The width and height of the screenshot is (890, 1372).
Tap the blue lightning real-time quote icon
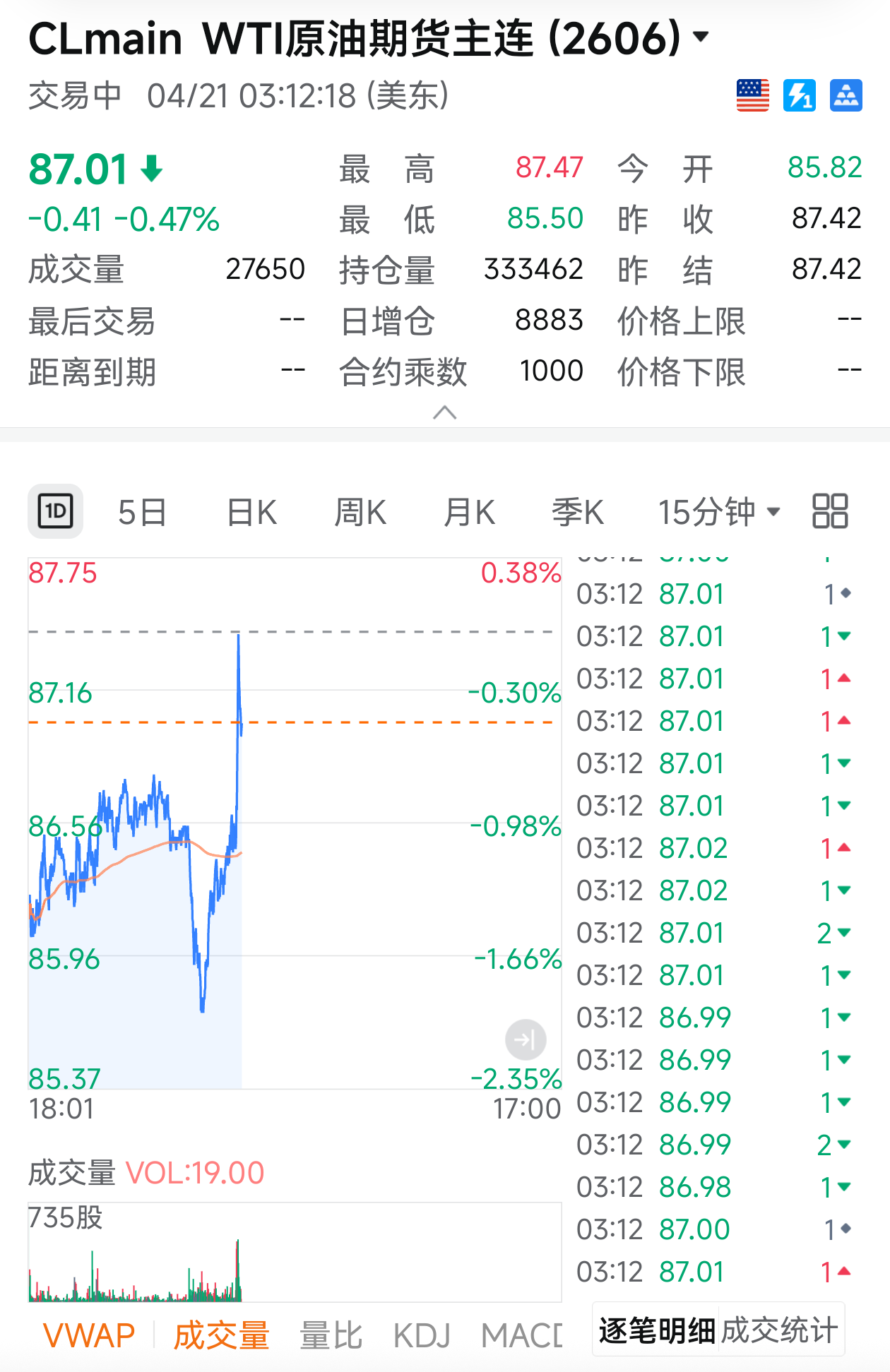800,95
